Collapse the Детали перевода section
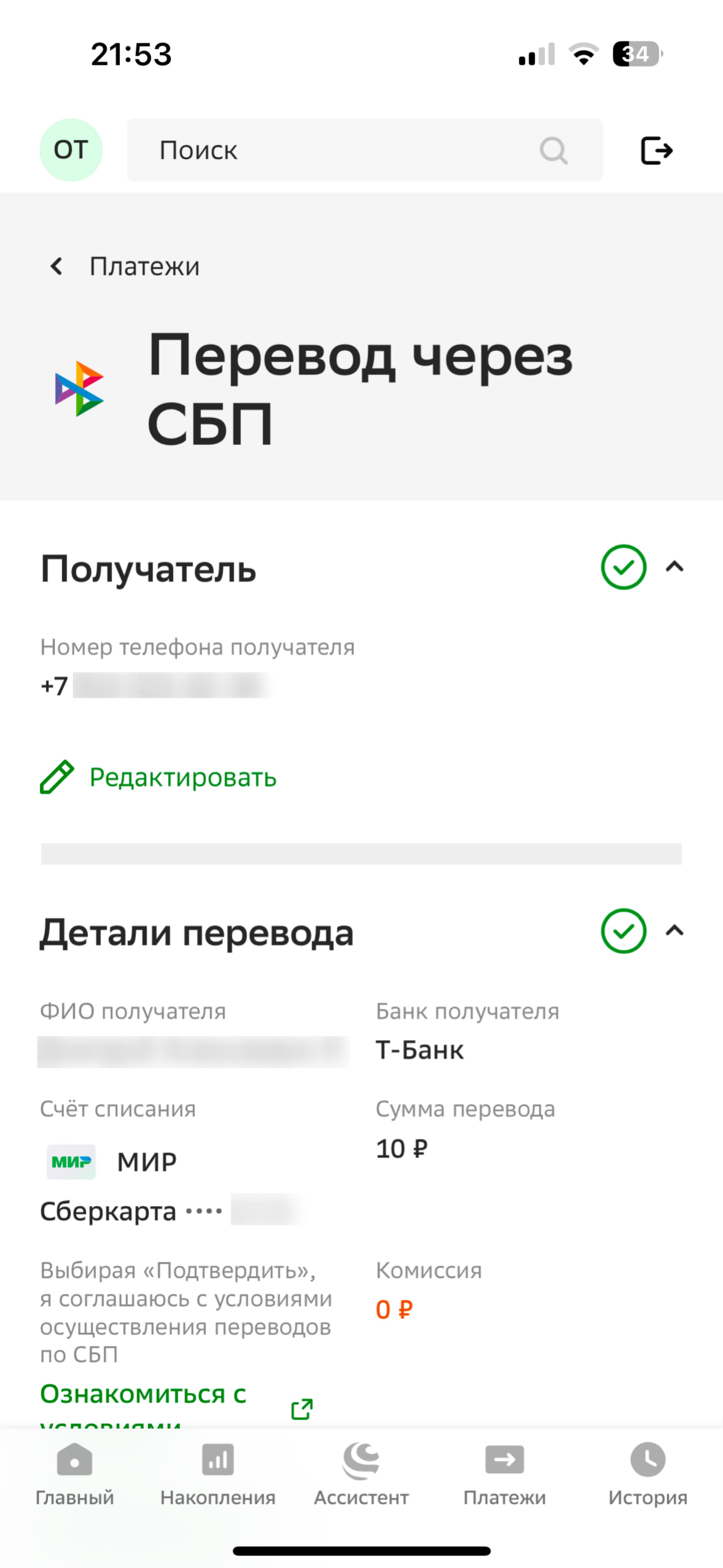The width and height of the screenshot is (723, 1568). tap(674, 931)
